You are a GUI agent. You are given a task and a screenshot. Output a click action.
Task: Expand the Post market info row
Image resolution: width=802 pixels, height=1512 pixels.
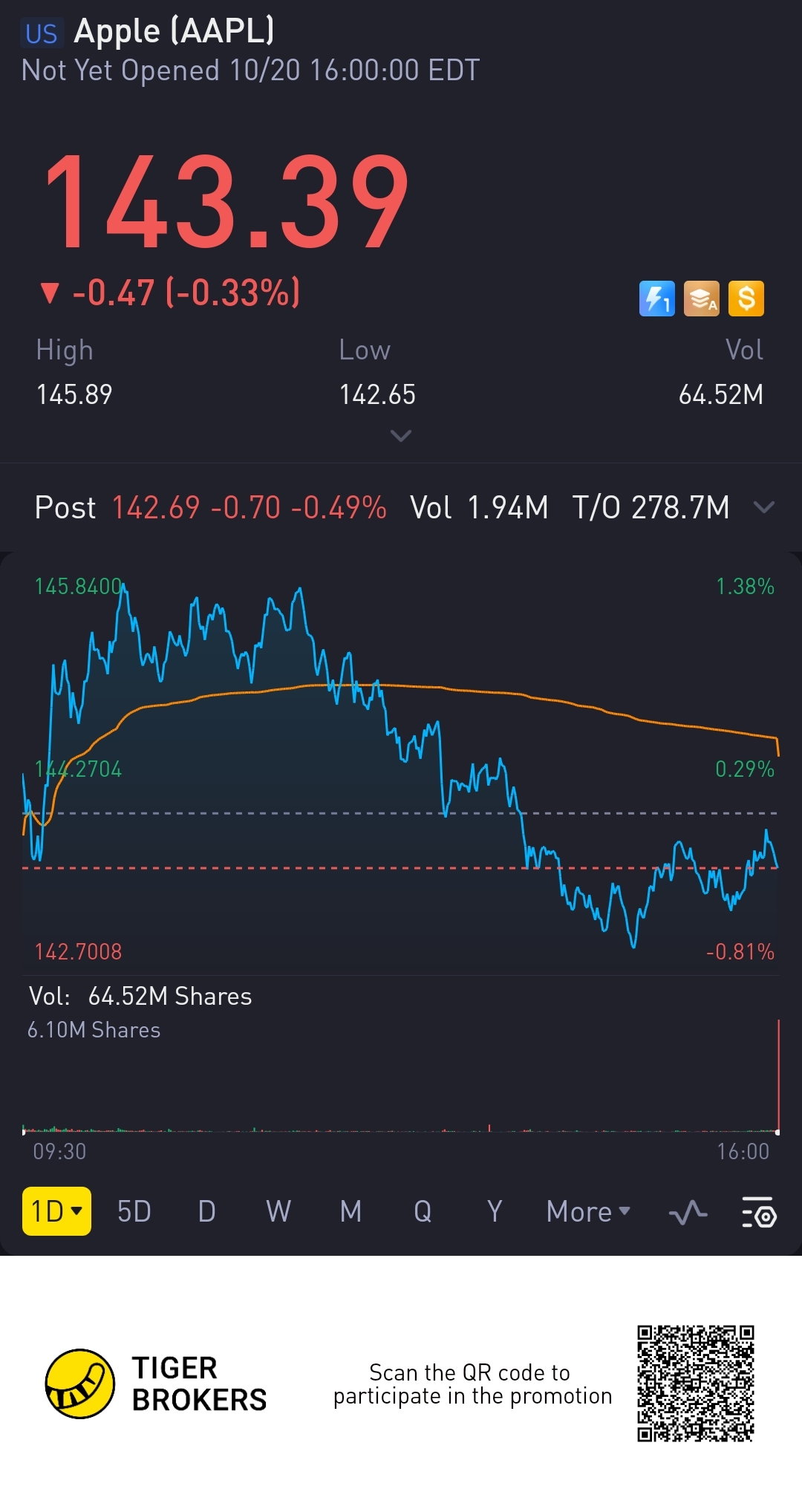point(763,507)
